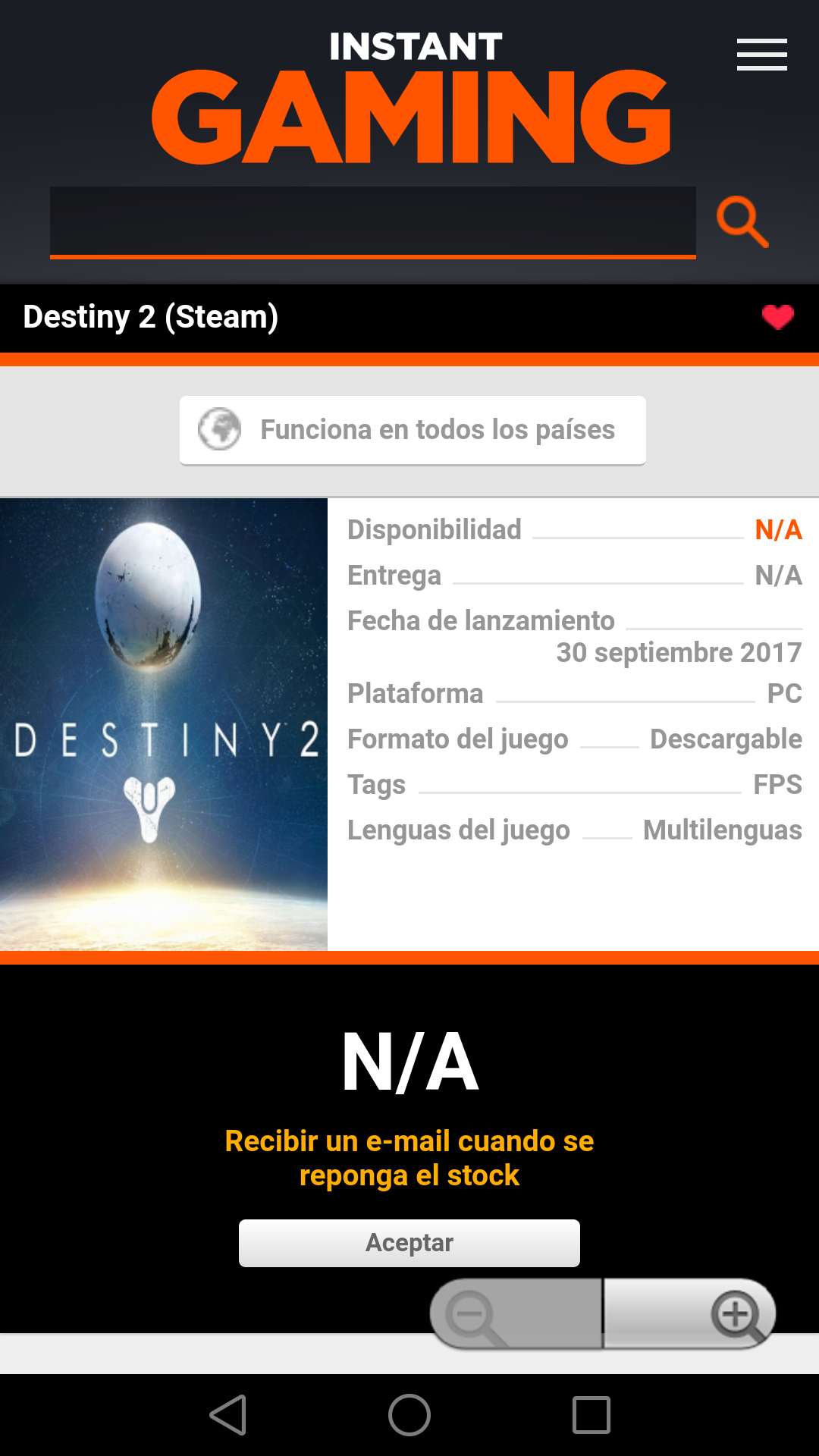Go to the Android home screen
The image size is (819, 1456).
[x=409, y=1415]
